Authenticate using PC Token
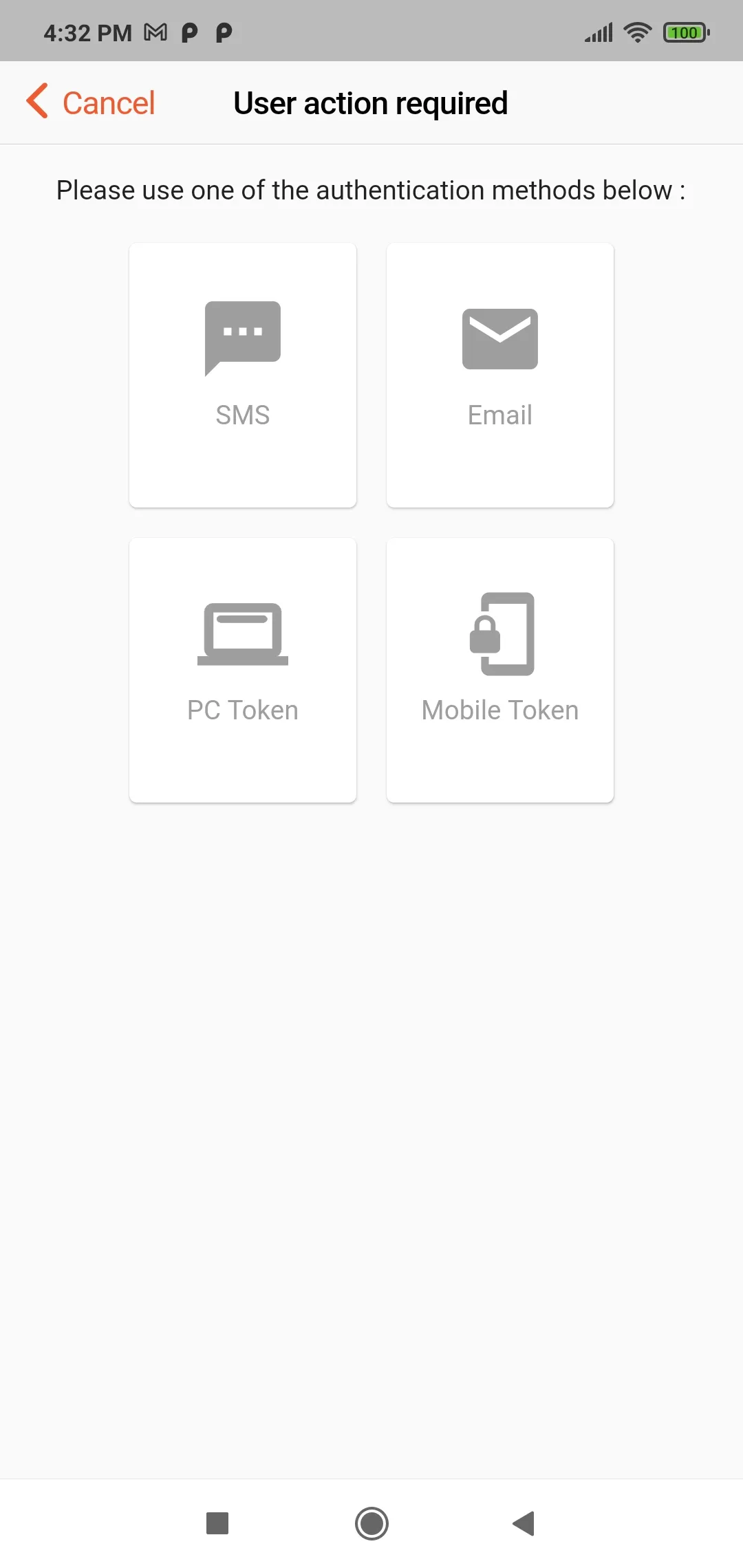Image resolution: width=743 pixels, height=1568 pixels. (243, 670)
